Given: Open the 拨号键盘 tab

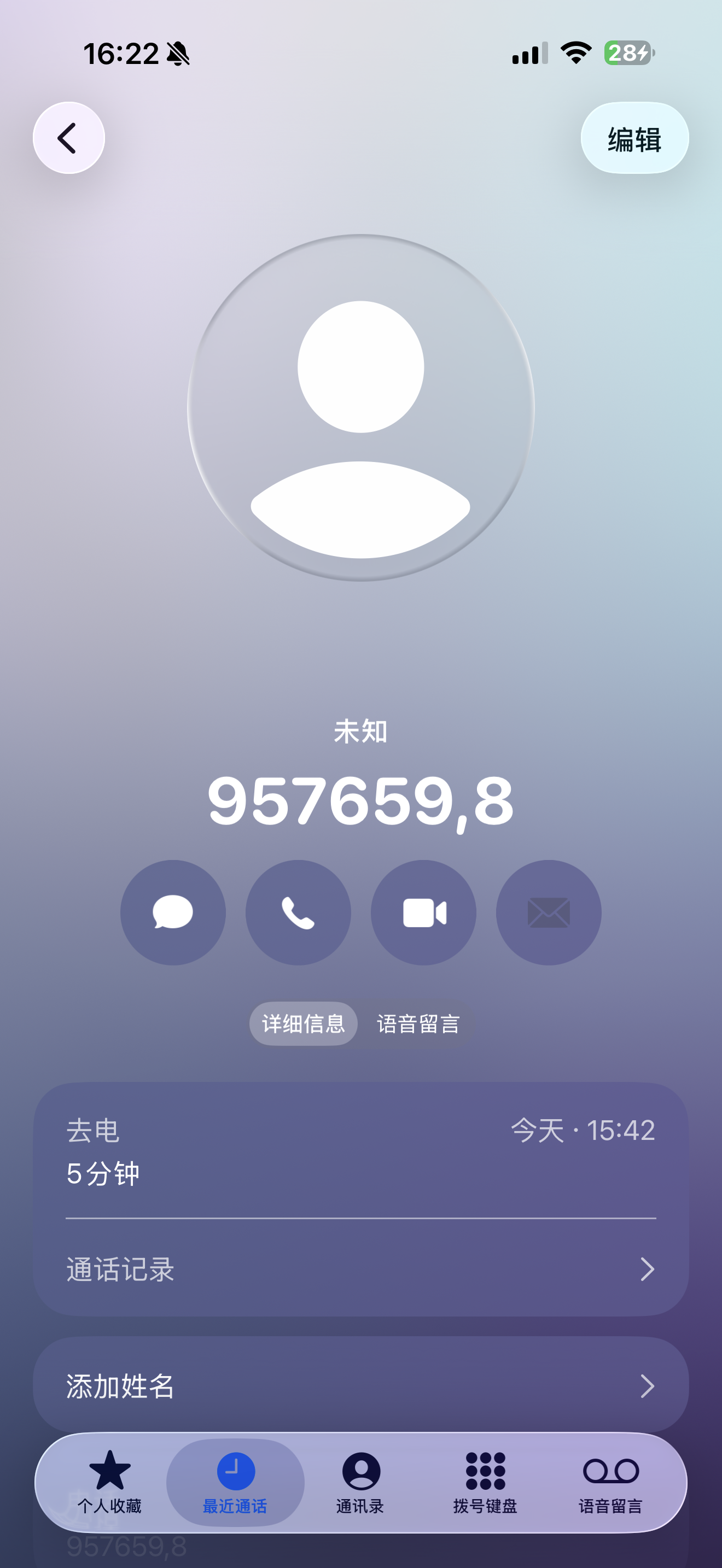Looking at the screenshot, I should coord(485,1482).
